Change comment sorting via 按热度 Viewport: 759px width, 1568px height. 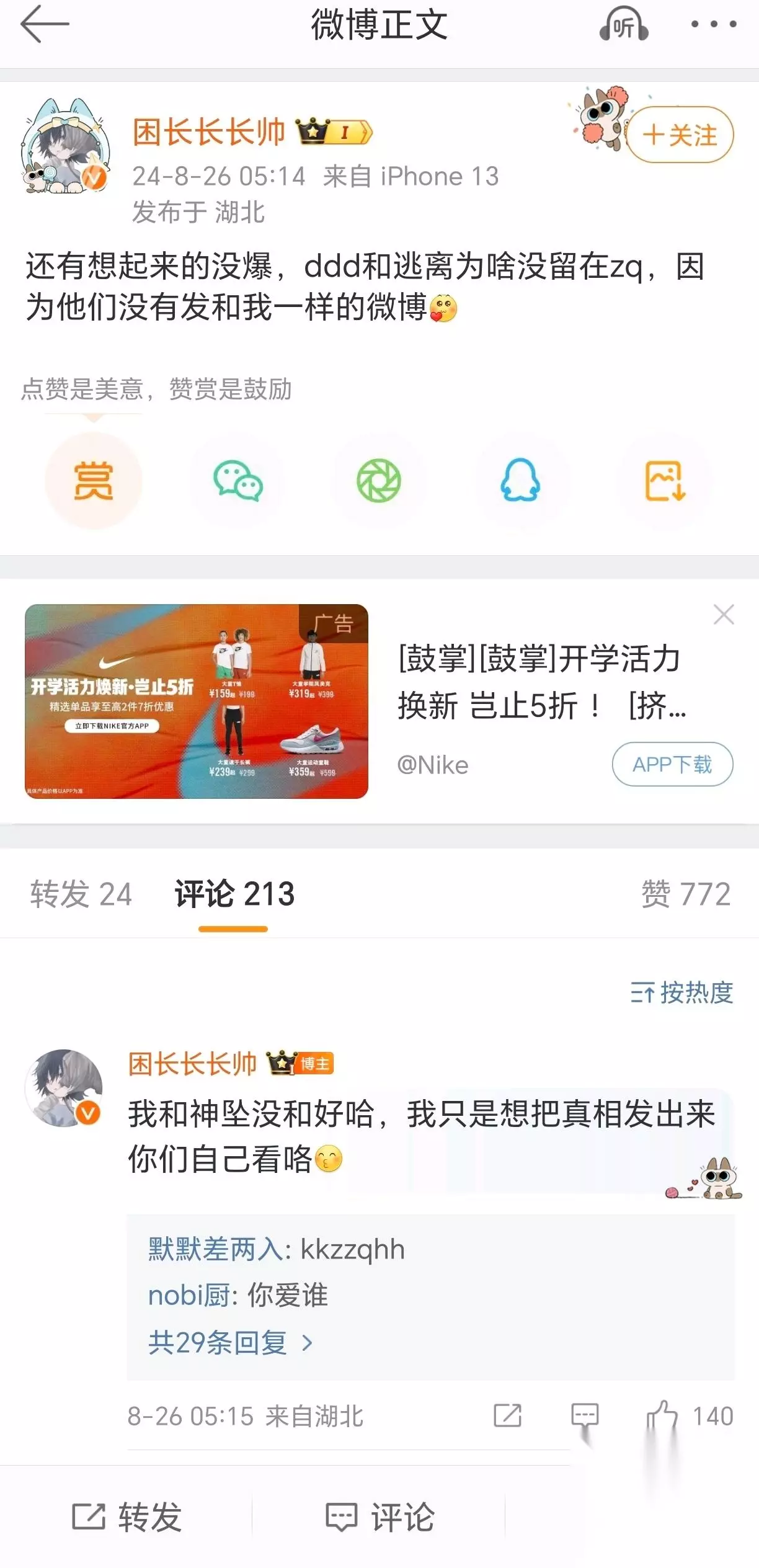coord(682,992)
